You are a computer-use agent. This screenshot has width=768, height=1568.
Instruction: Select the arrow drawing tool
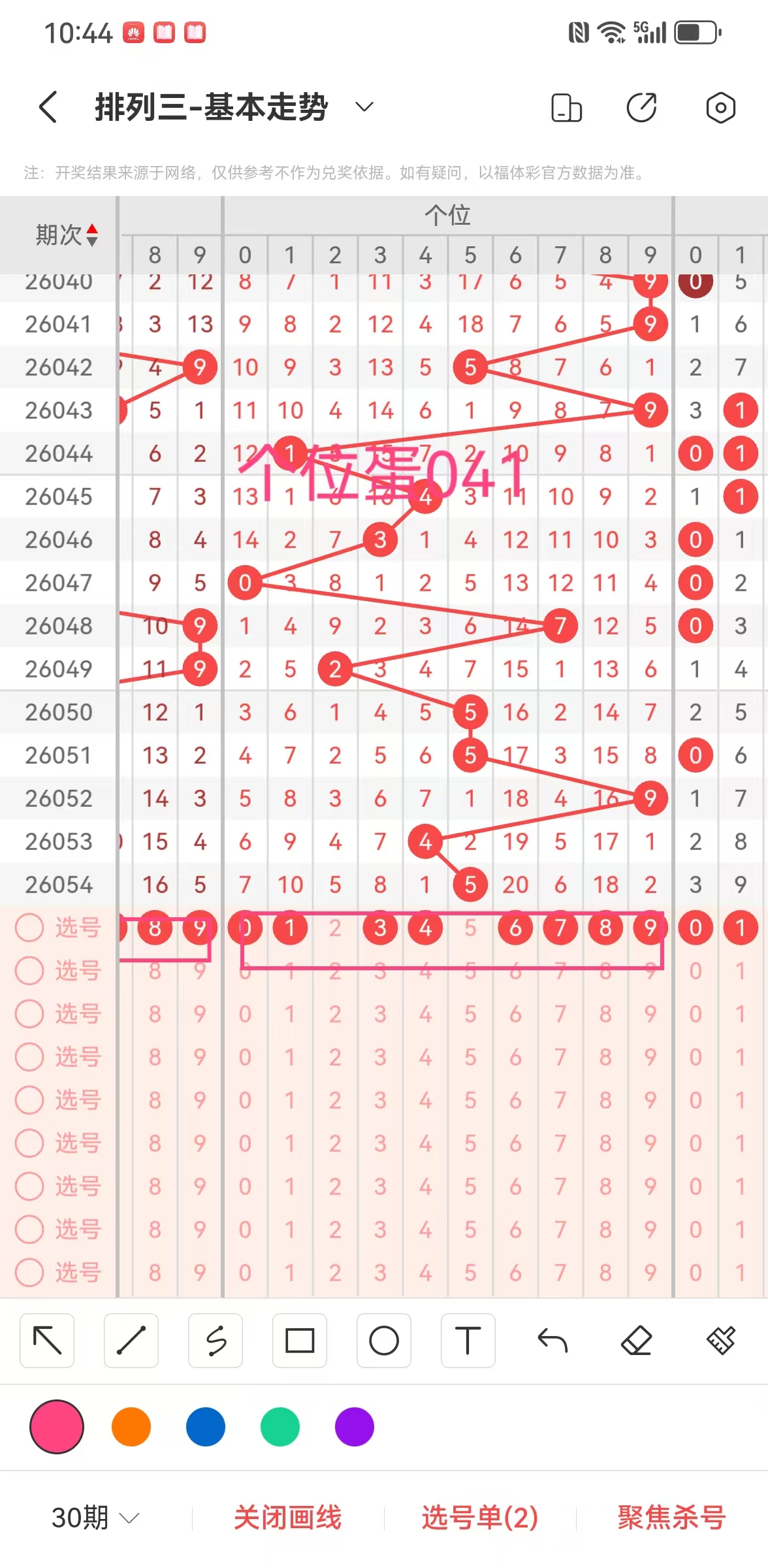(x=47, y=1341)
